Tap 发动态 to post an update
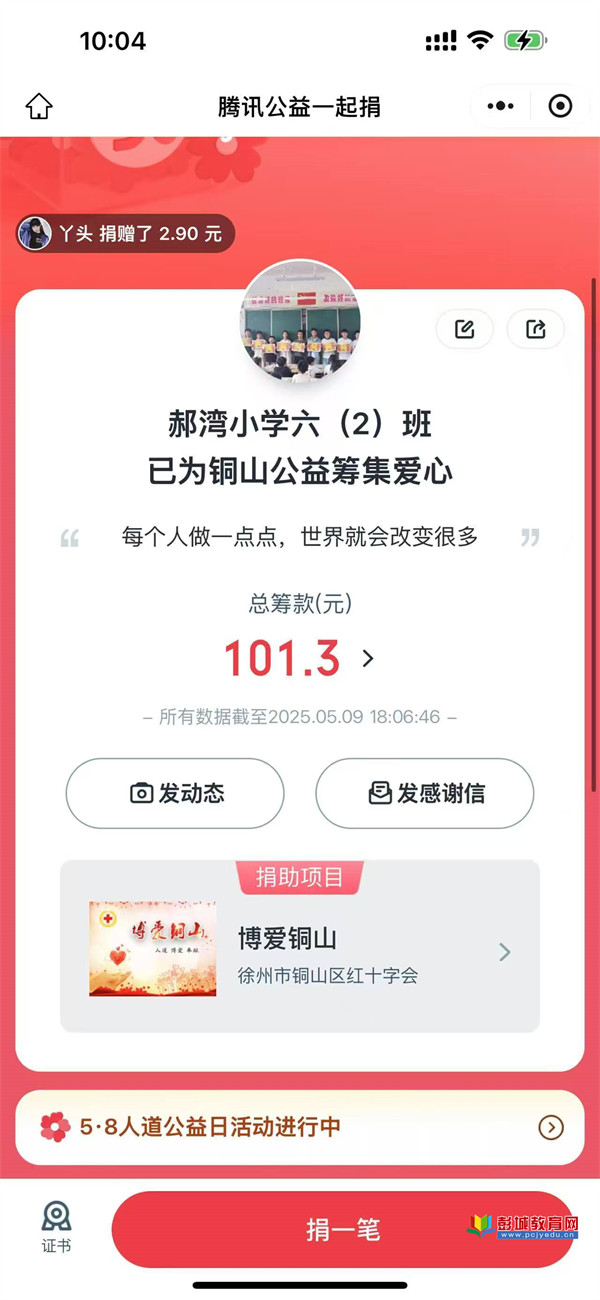This screenshot has height=1300, width=600. point(175,794)
